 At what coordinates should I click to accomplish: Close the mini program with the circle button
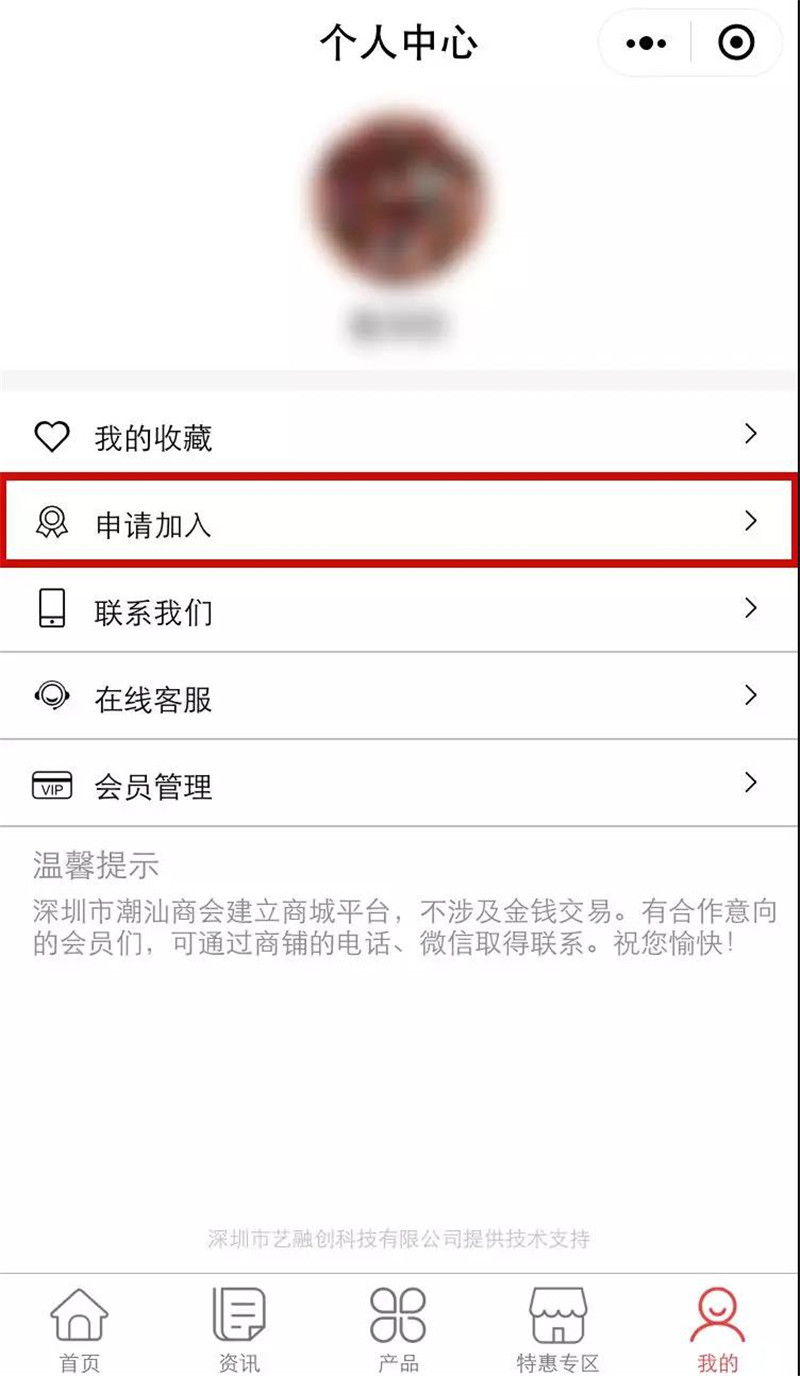[736, 44]
